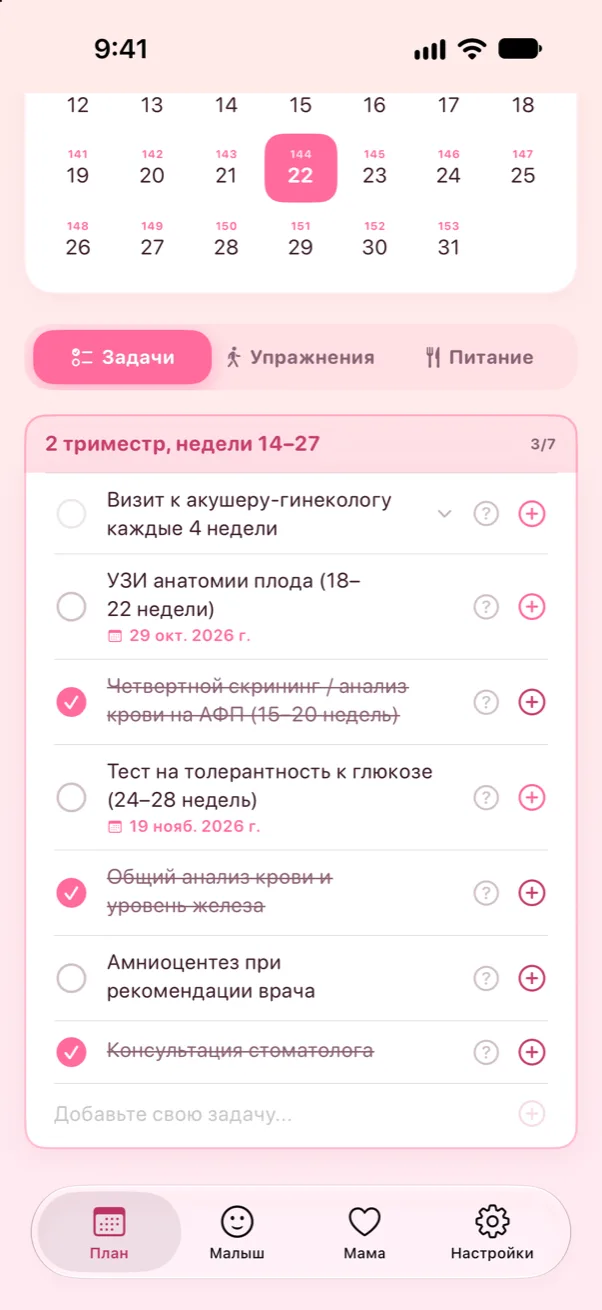This screenshot has height=1310, width=602.
Task: Switch to the Упражнения tab
Action: (300, 357)
